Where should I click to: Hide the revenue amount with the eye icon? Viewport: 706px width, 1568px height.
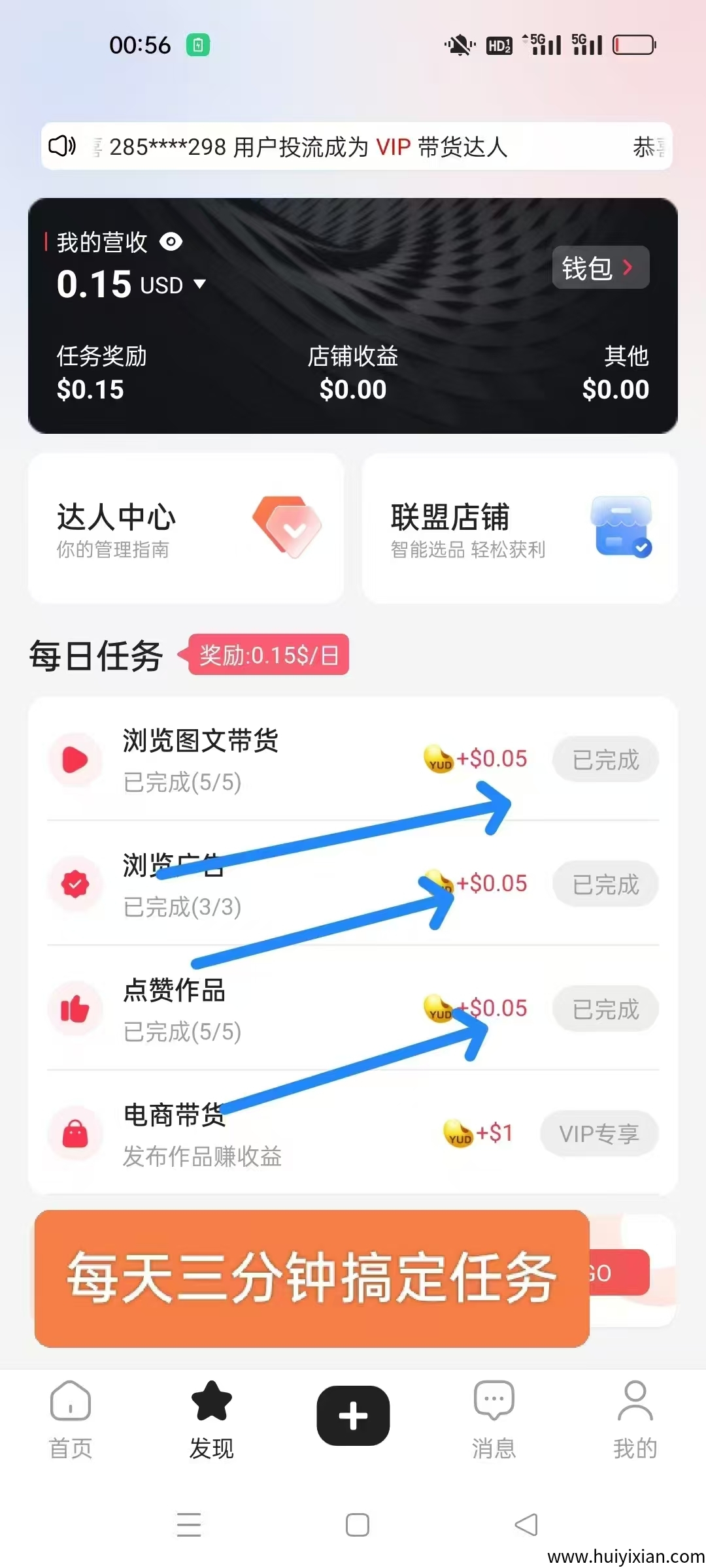[x=171, y=242]
